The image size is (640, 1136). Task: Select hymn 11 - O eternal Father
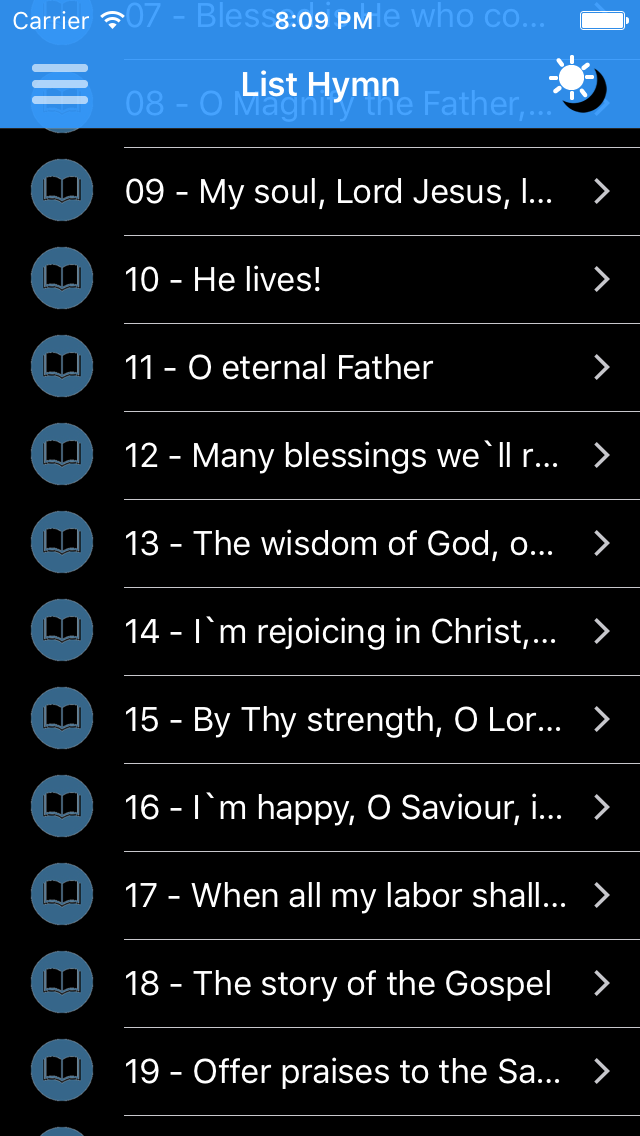pos(320,367)
